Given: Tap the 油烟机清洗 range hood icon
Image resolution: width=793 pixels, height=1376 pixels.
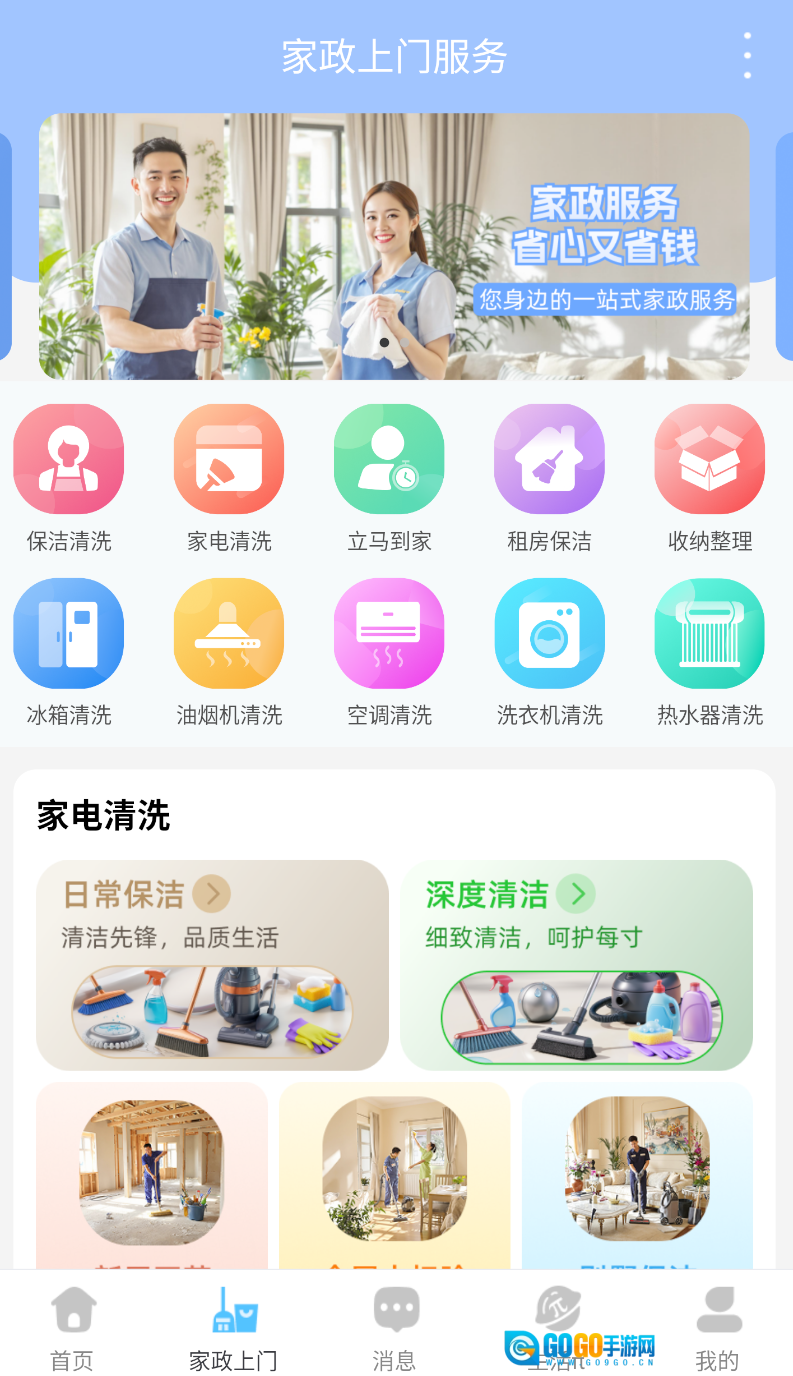Looking at the screenshot, I should 228,632.
